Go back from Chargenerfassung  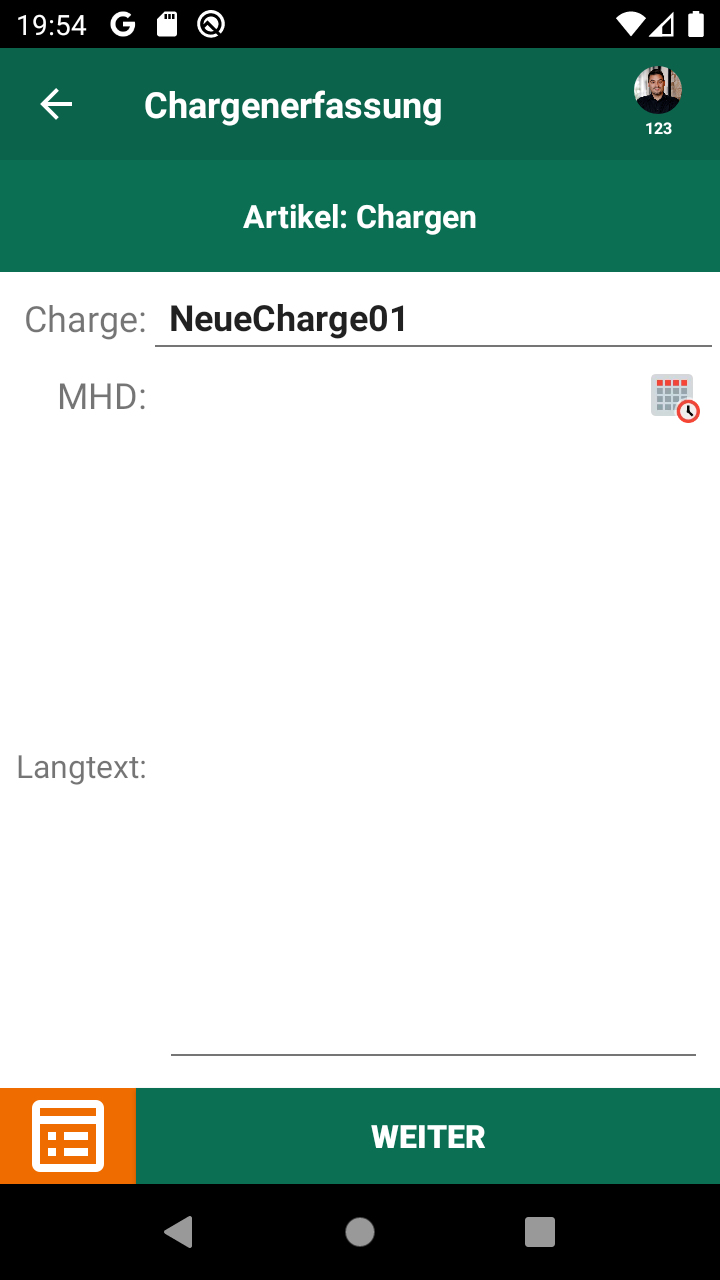tap(56, 104)
